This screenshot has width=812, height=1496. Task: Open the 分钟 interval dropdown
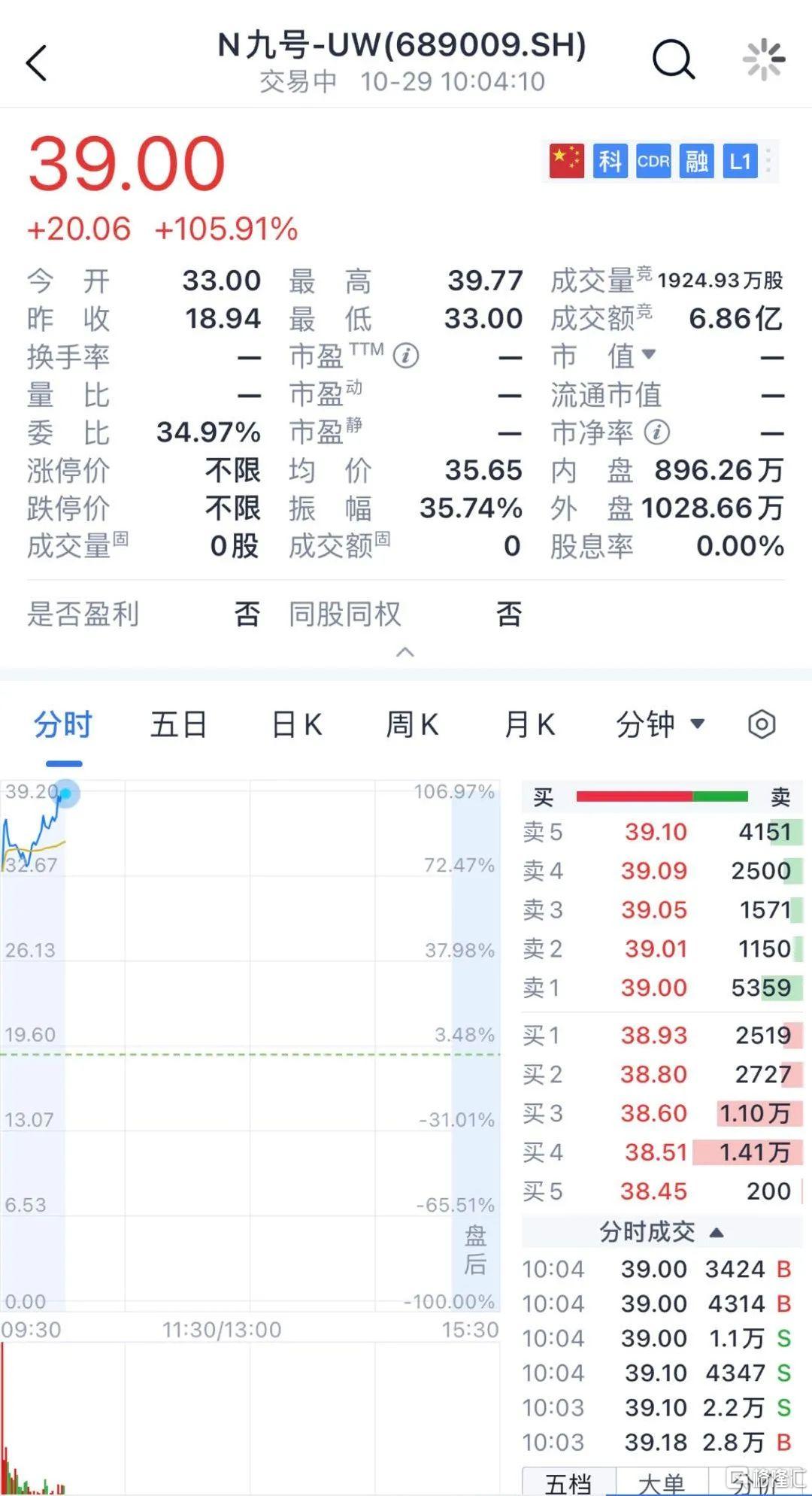[x=660, y=725]
